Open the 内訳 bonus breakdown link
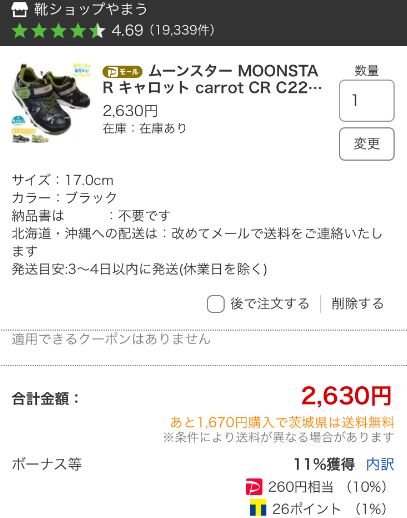This screenshot has width=407, height=518. pos(380,464)
